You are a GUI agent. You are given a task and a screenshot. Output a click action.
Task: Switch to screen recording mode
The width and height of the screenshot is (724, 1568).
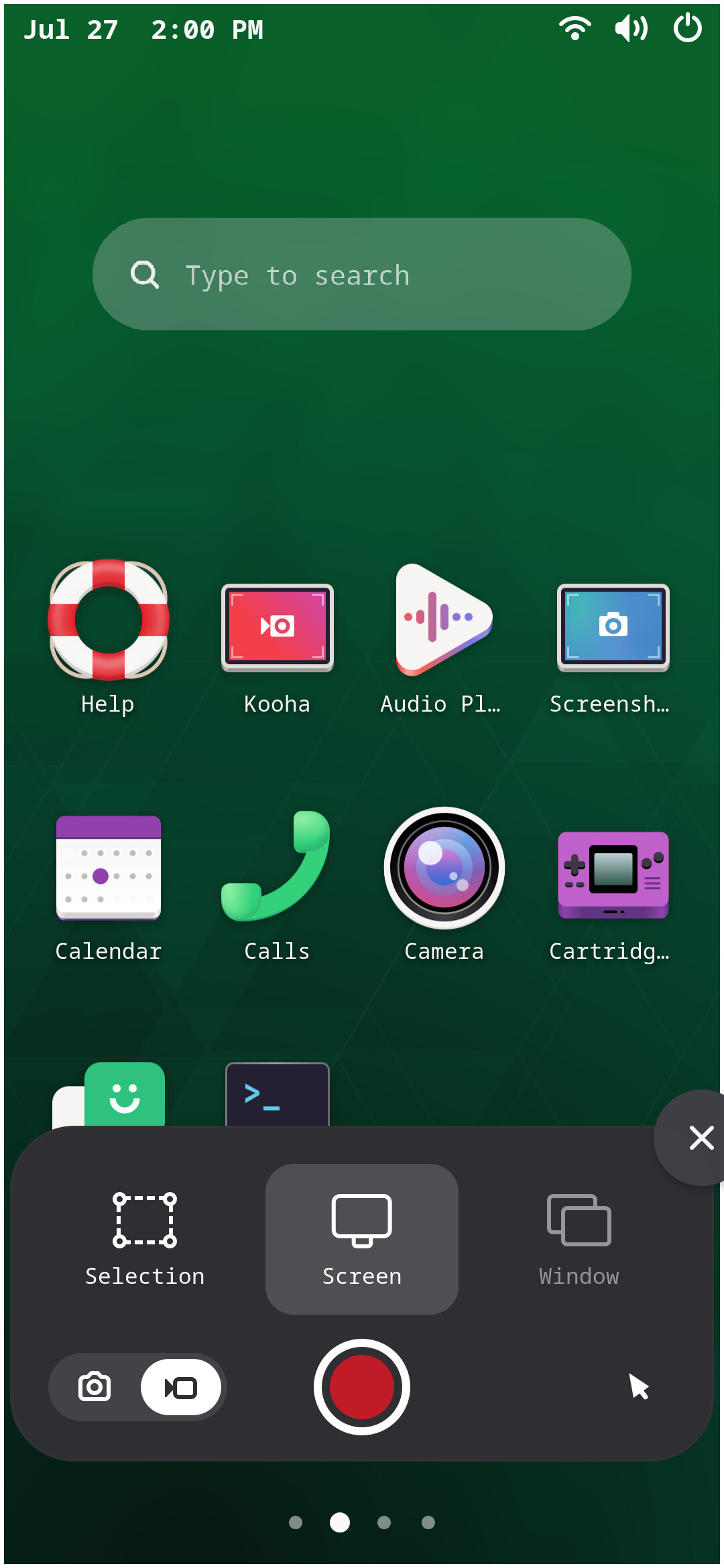[x=181, y=1387]
